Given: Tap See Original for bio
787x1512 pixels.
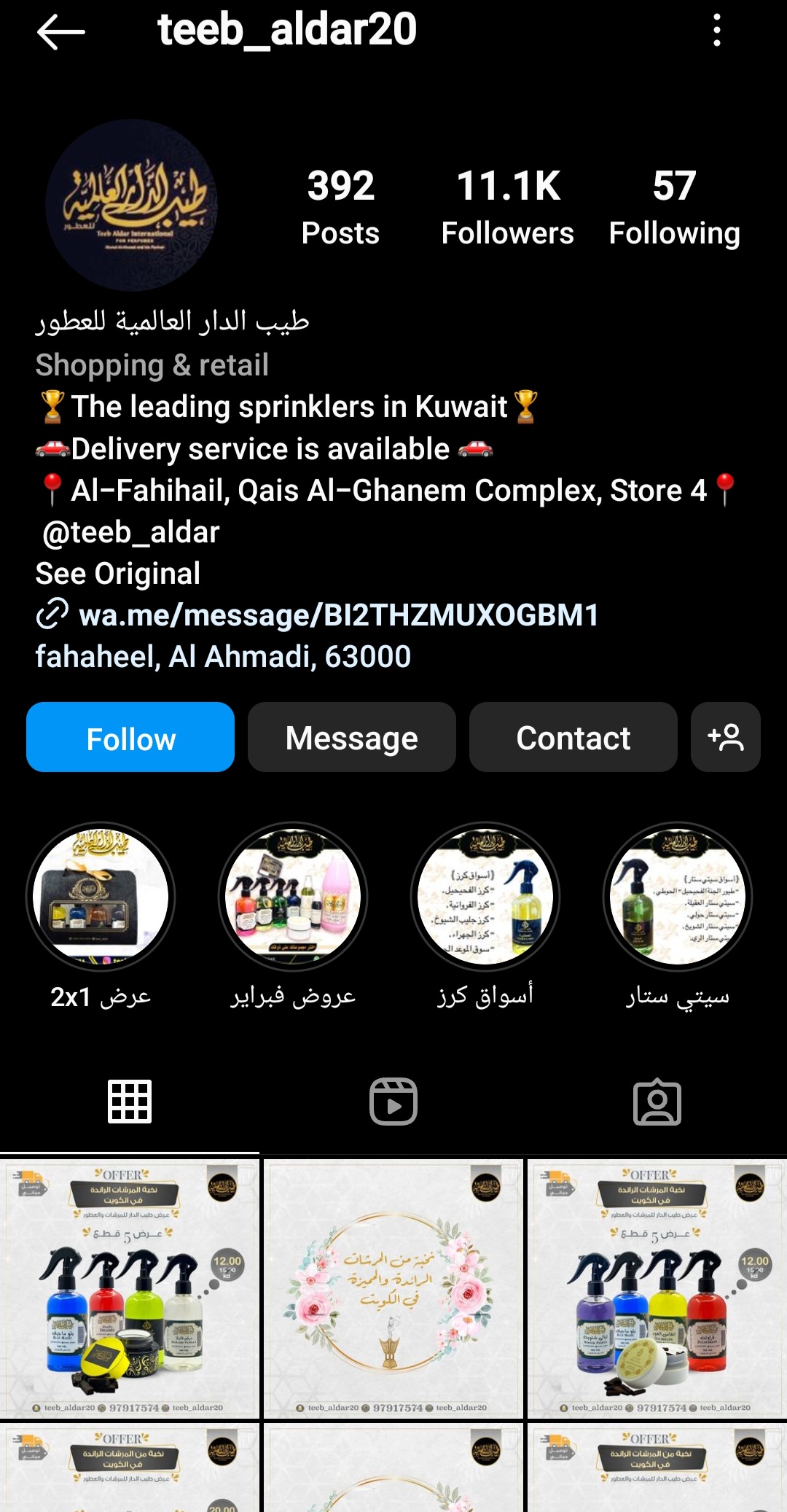Looking at the screenshot, I should click(x=118, y=574).
